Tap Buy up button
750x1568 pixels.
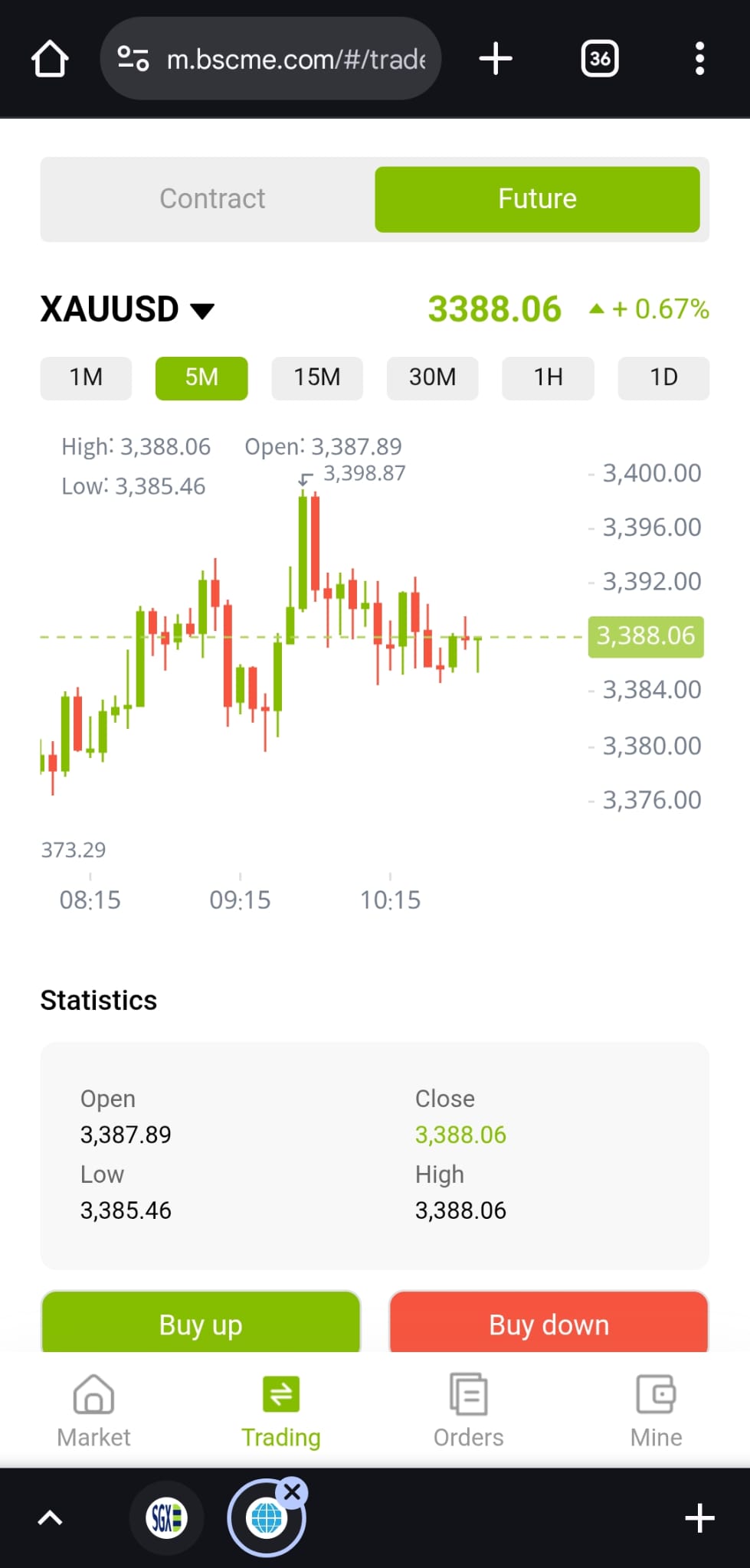point(201,1323)
